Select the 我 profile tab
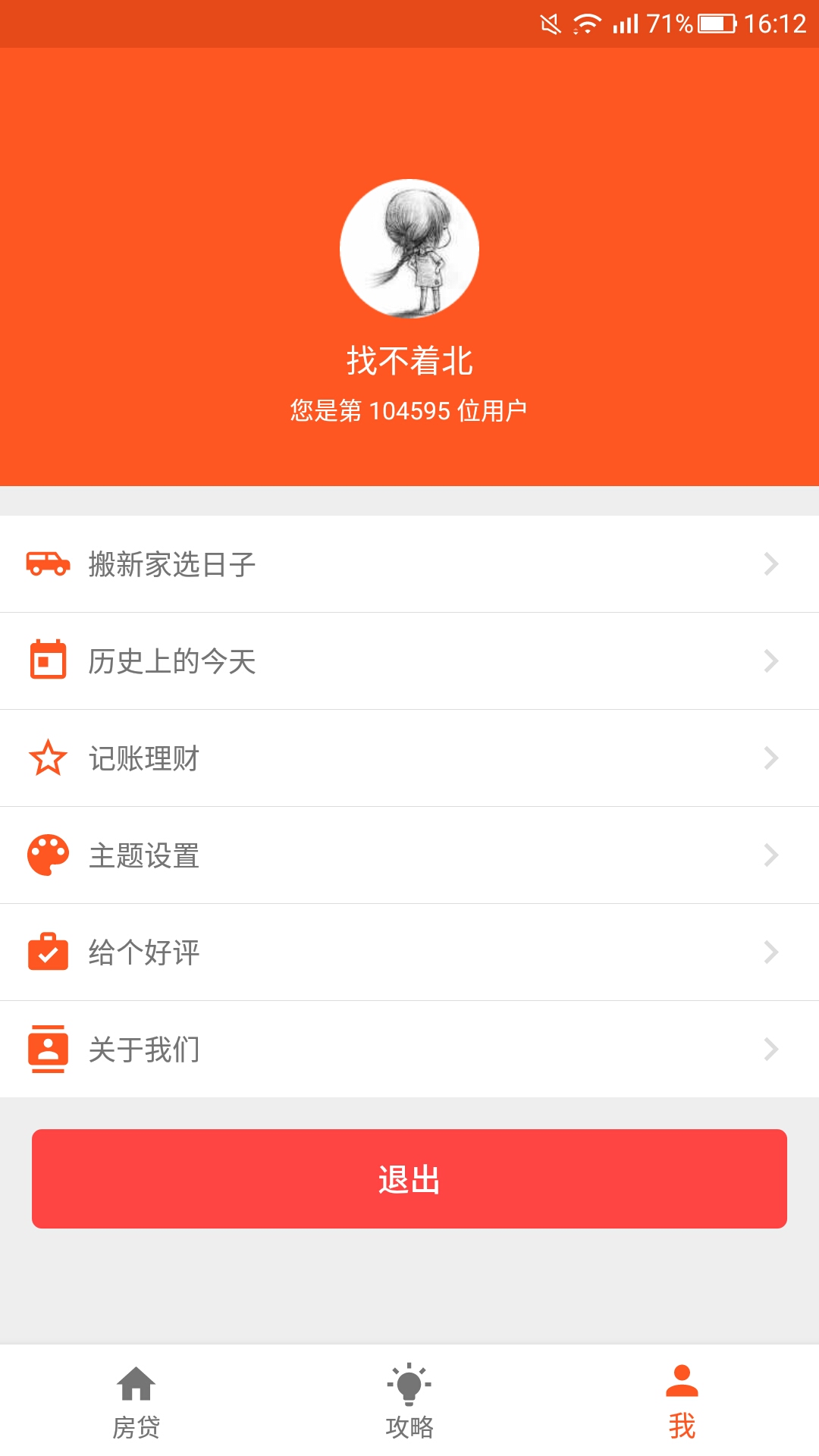The width and height of the screenshot is (819, 1456). coord(682,1401)
